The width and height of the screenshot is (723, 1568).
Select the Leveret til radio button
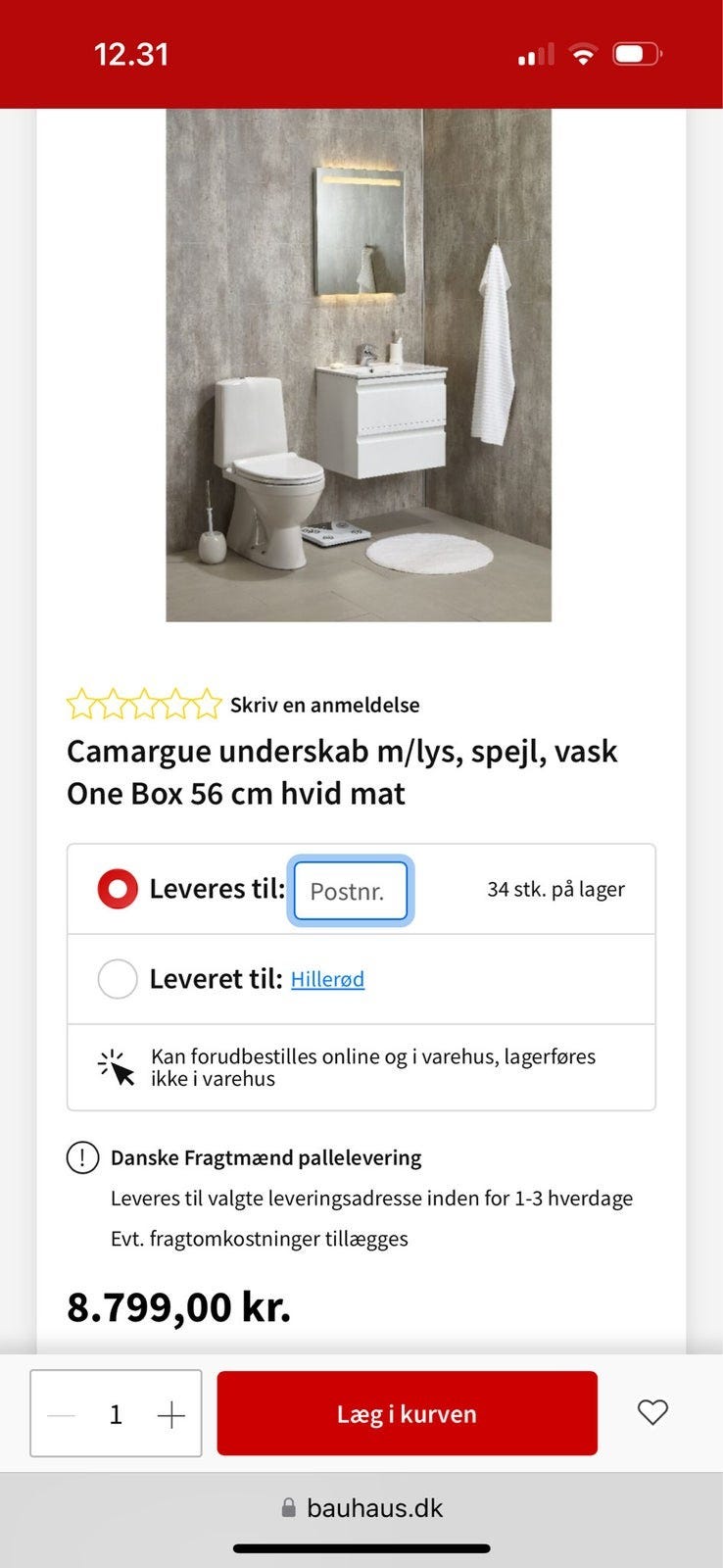click(117, 978)
